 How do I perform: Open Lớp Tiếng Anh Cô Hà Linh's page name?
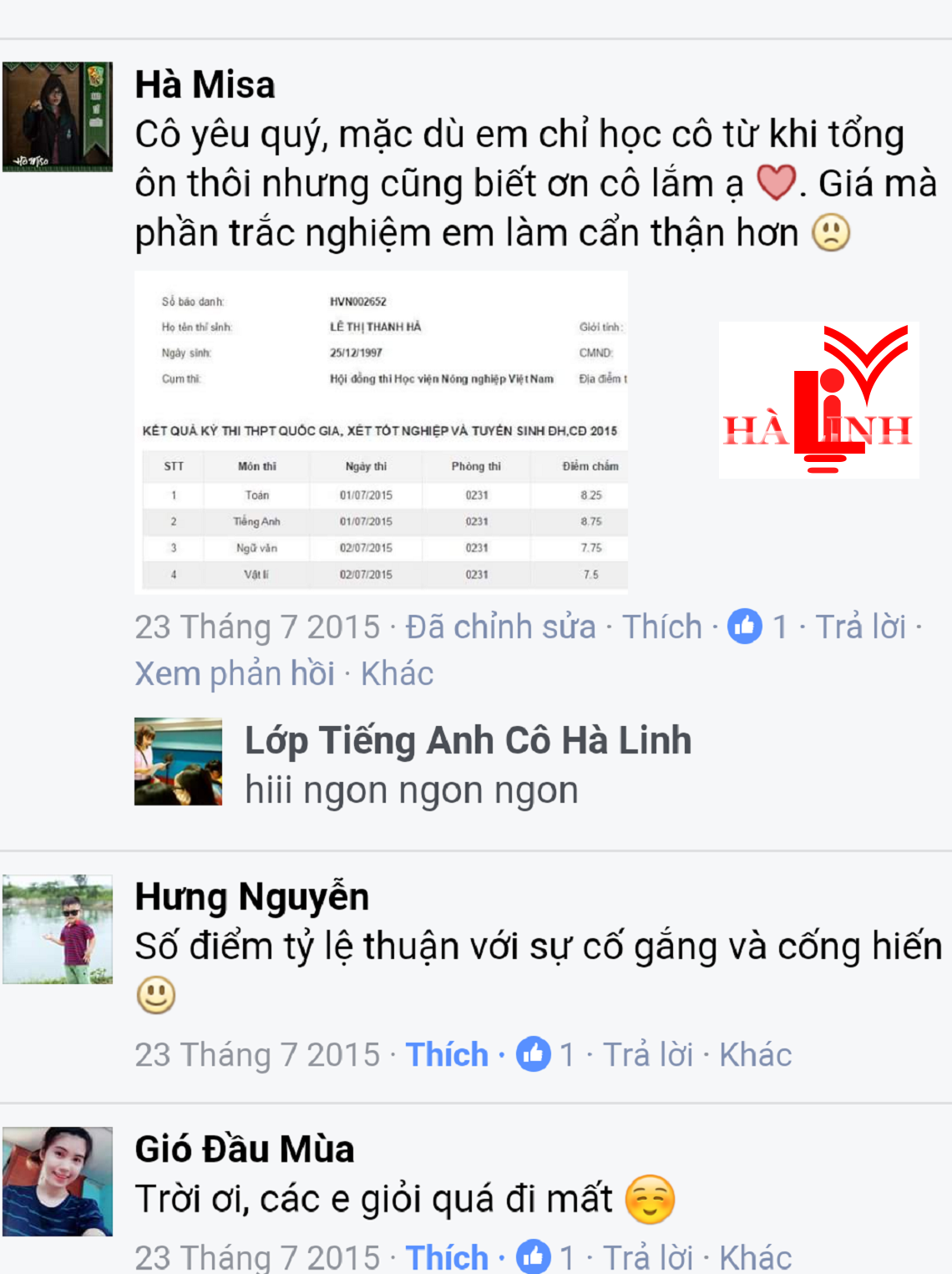[x=468, y=740]
